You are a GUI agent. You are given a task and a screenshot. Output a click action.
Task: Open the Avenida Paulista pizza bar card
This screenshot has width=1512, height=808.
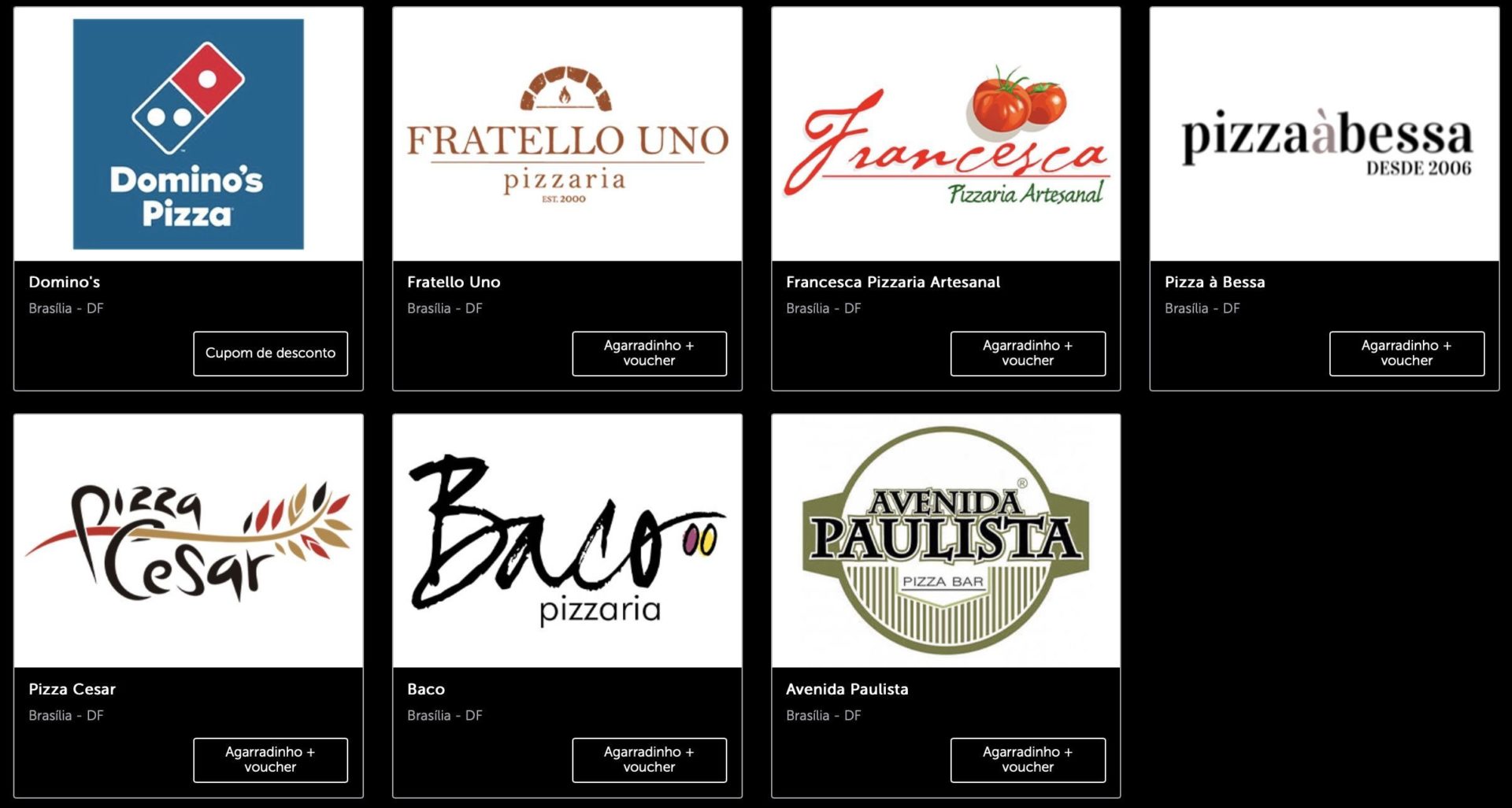(x=946, y=541)
